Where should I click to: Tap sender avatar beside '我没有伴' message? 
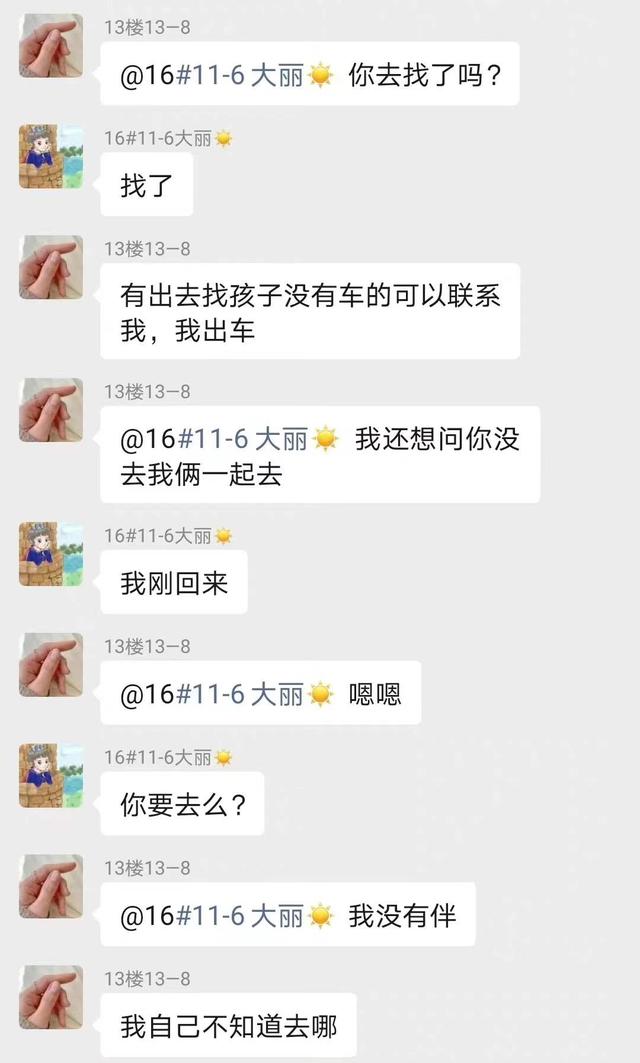tap(51, 887)
